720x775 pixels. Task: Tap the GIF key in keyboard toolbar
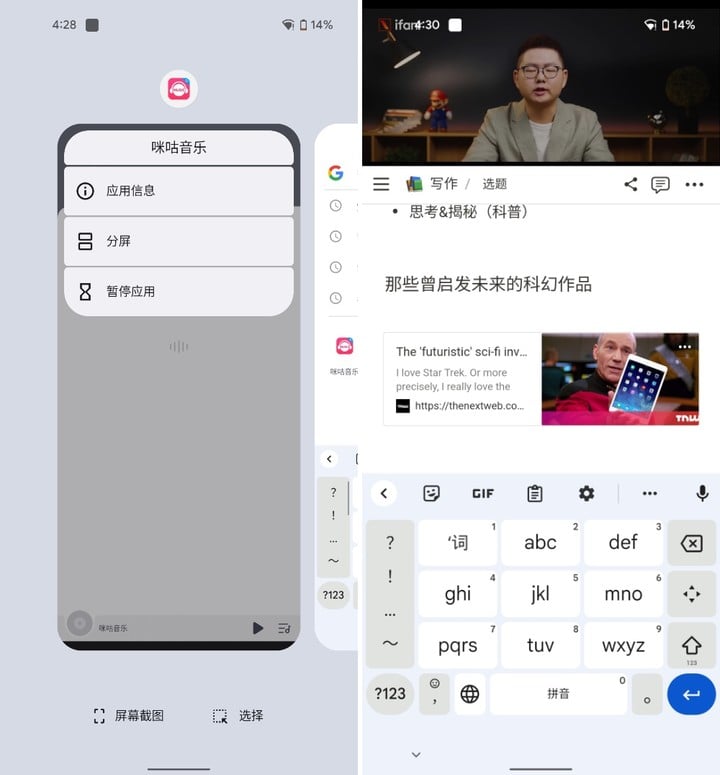coord(483,493)
